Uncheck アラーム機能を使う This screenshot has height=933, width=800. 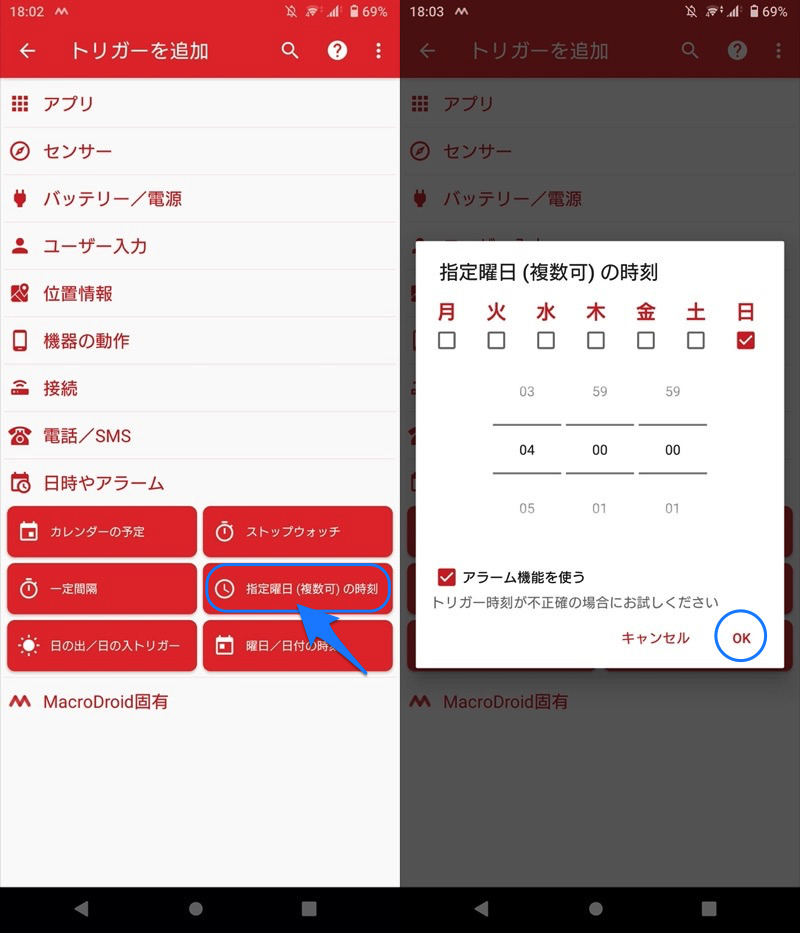447,577
